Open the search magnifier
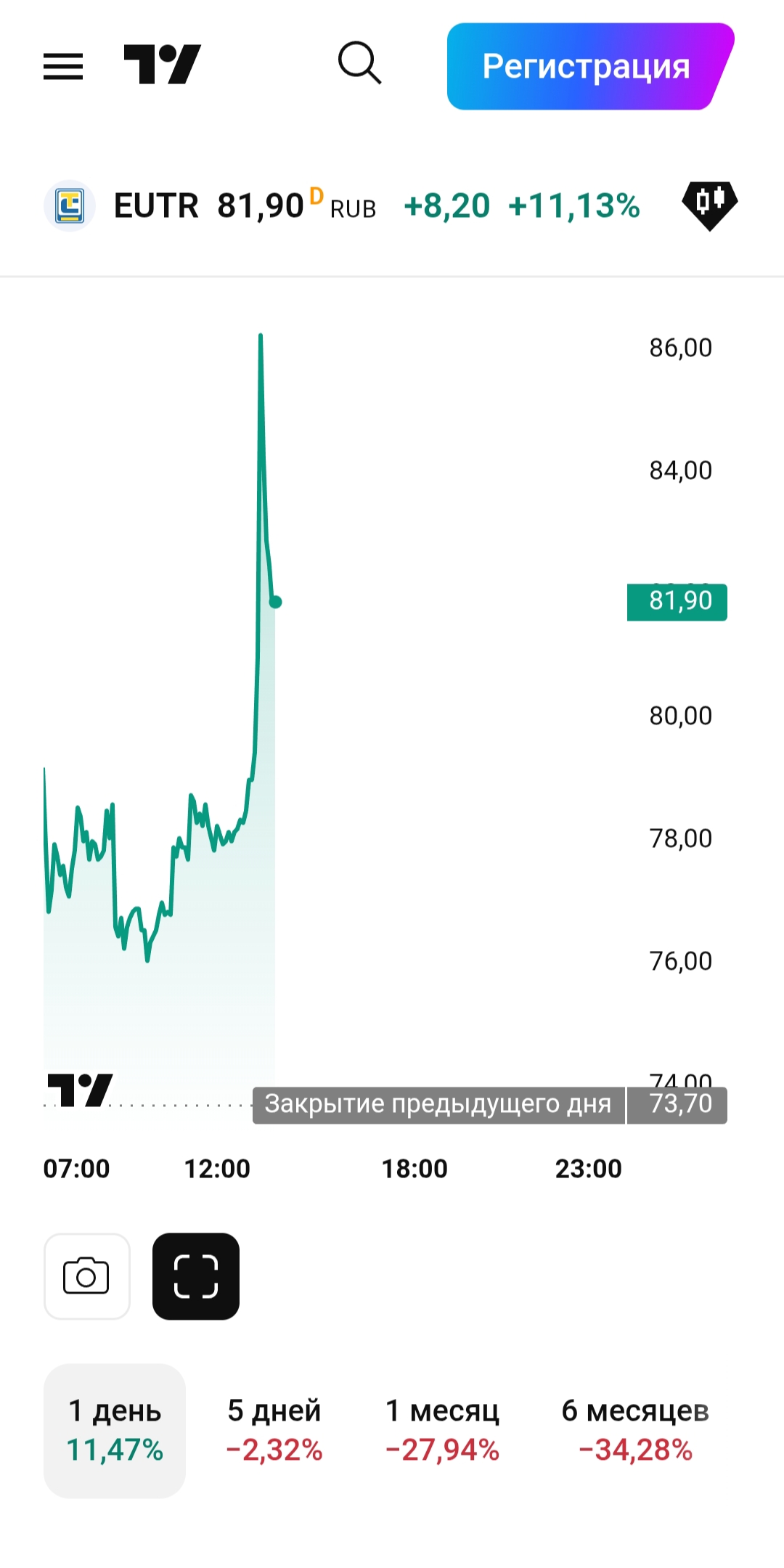The image size is (784, 1568). [360, 63]
